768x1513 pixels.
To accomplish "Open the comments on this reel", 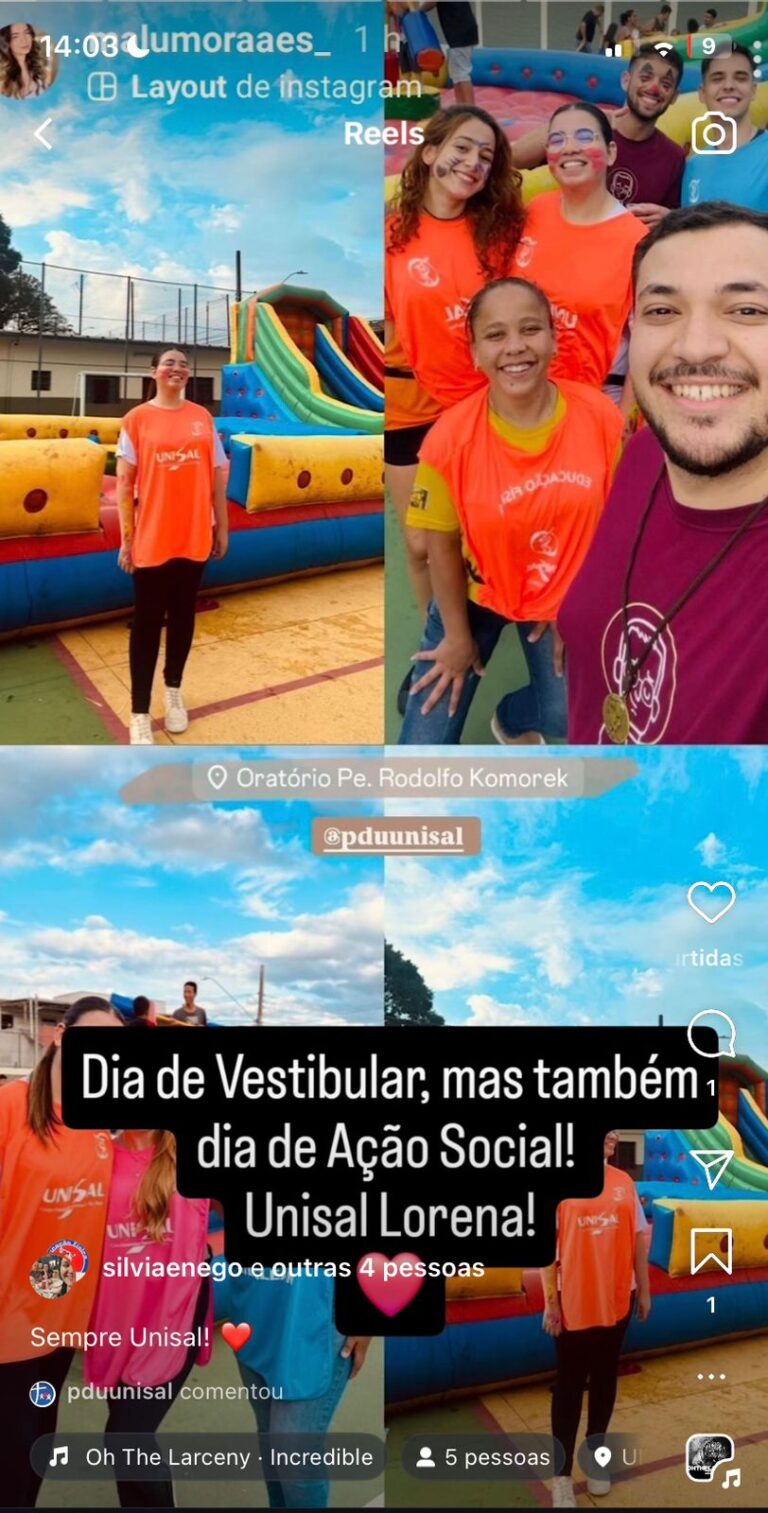I will tap(711, 1033).
